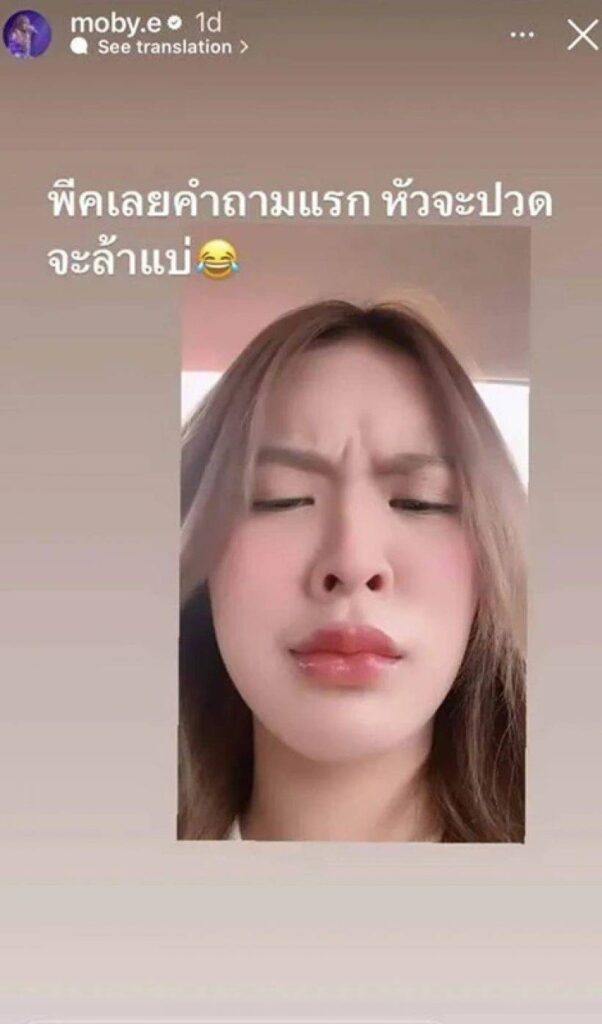
Task: Open moby.e's profile picture
Action: 27,34
